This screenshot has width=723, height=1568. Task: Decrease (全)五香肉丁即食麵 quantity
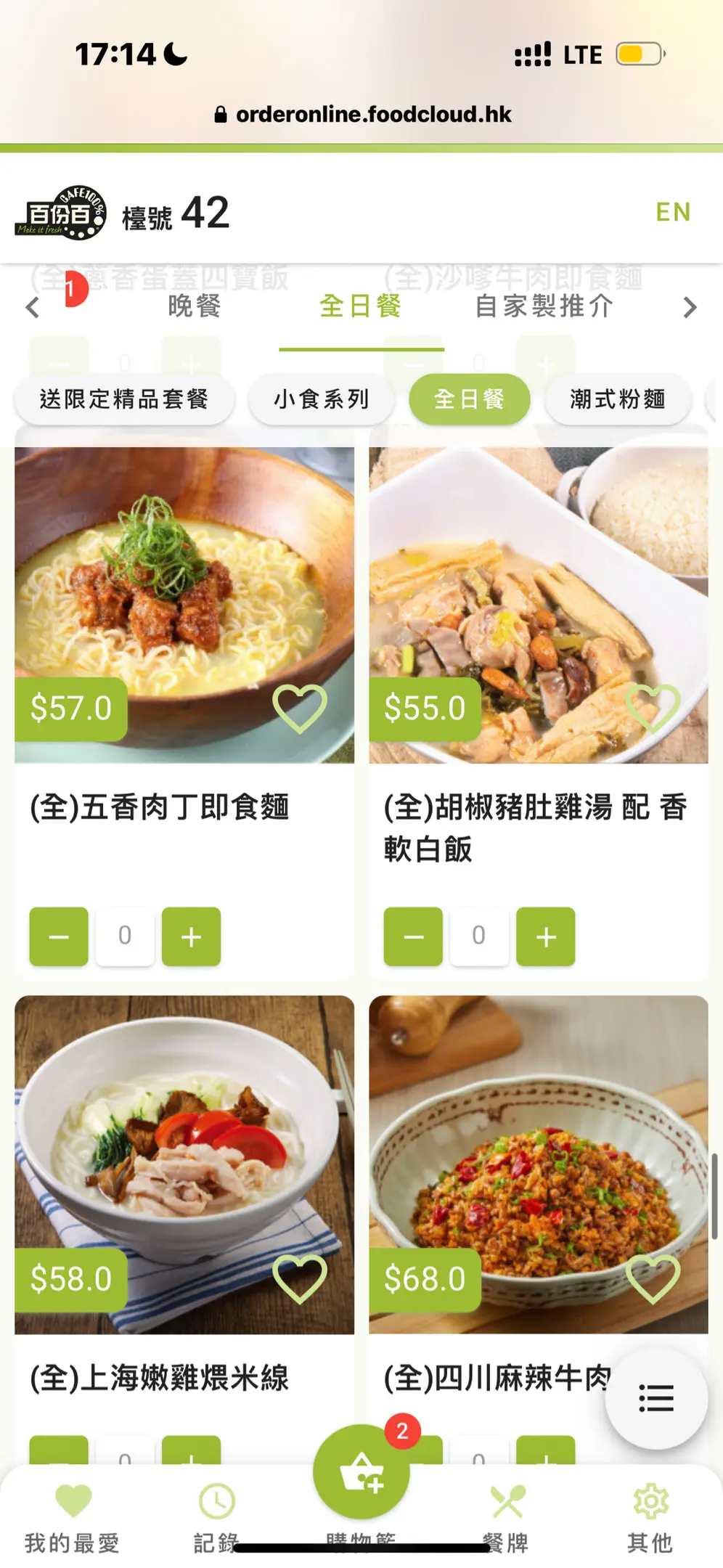click(x=59, y=936)
